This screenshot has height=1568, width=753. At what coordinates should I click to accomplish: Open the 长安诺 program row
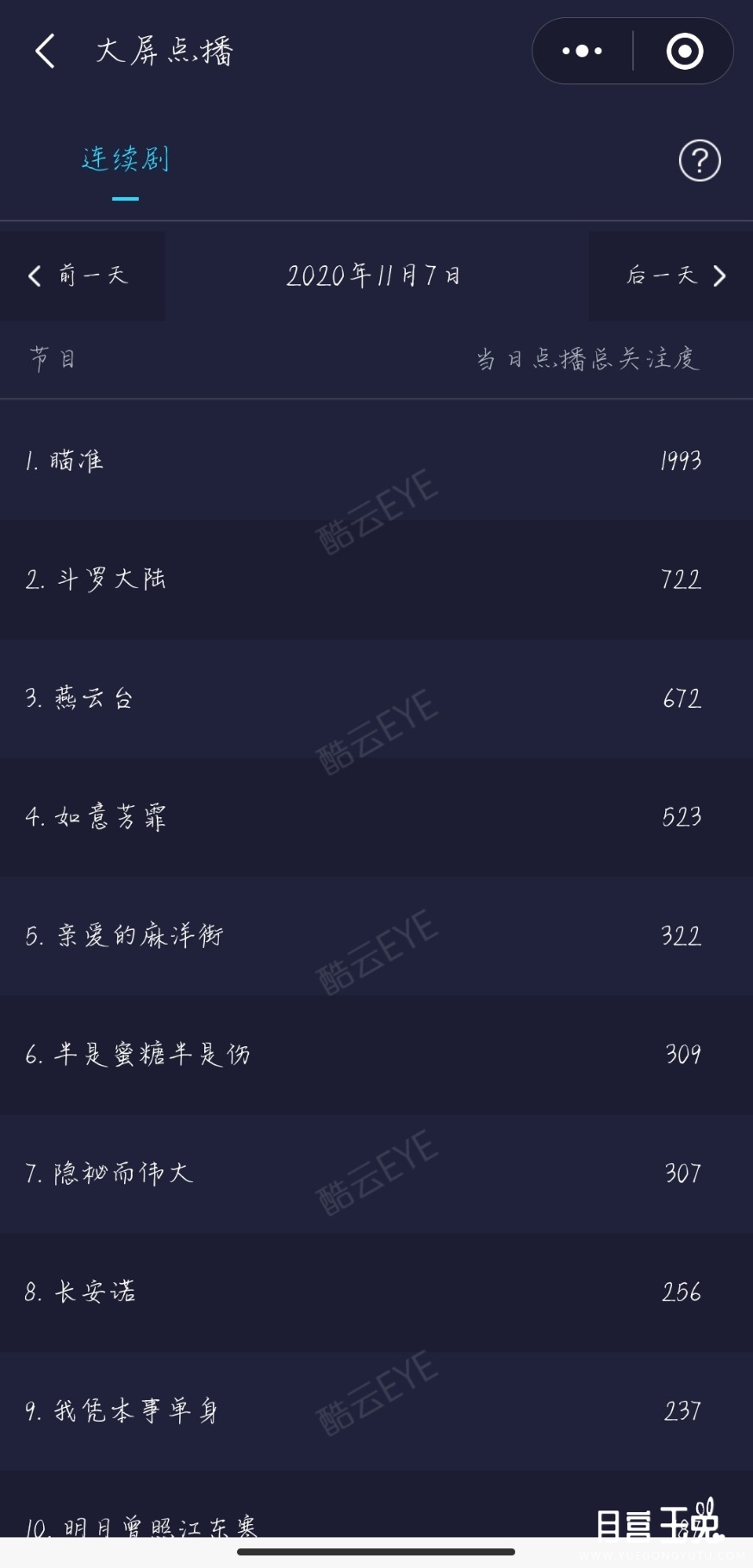(x=376, y=1292)
